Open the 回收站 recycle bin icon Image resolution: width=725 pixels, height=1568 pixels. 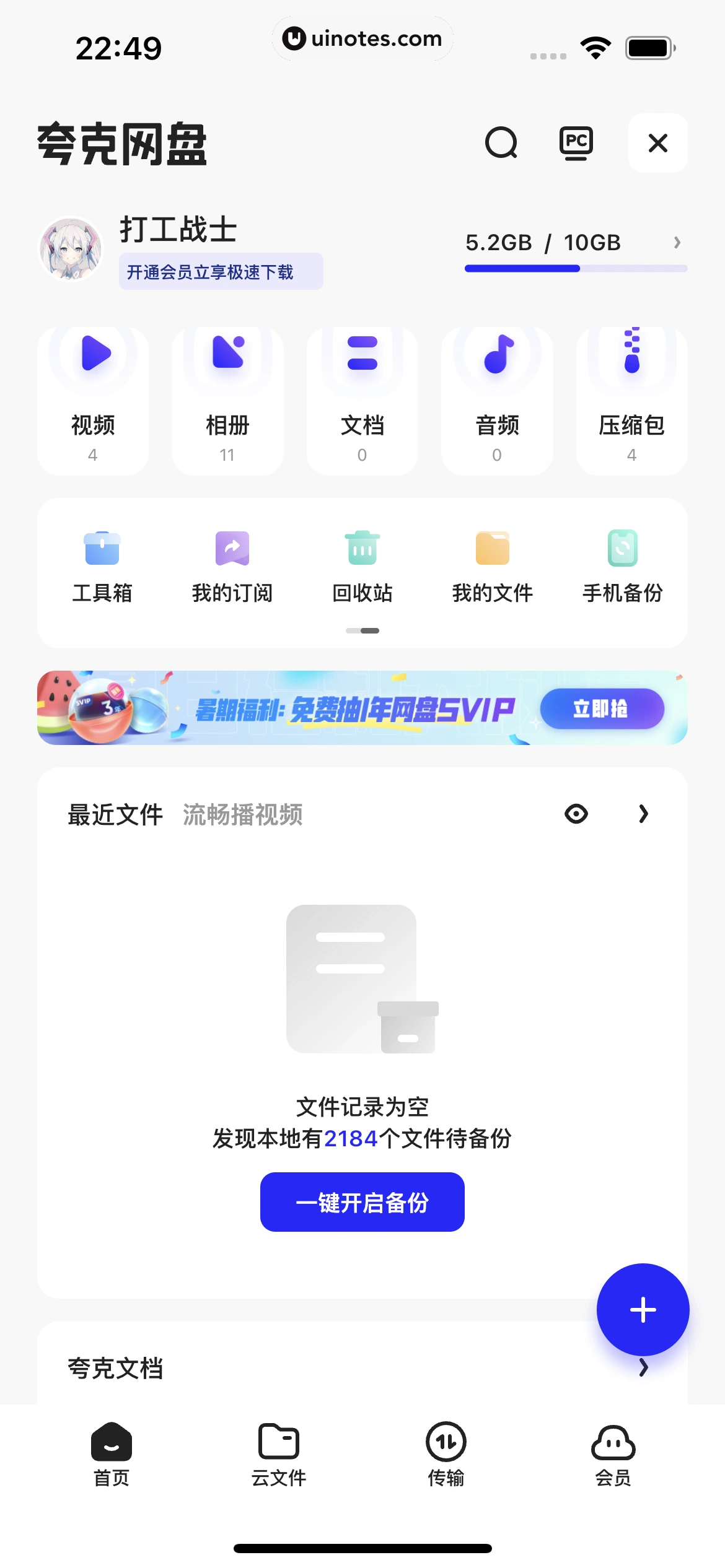click(362, 547)
